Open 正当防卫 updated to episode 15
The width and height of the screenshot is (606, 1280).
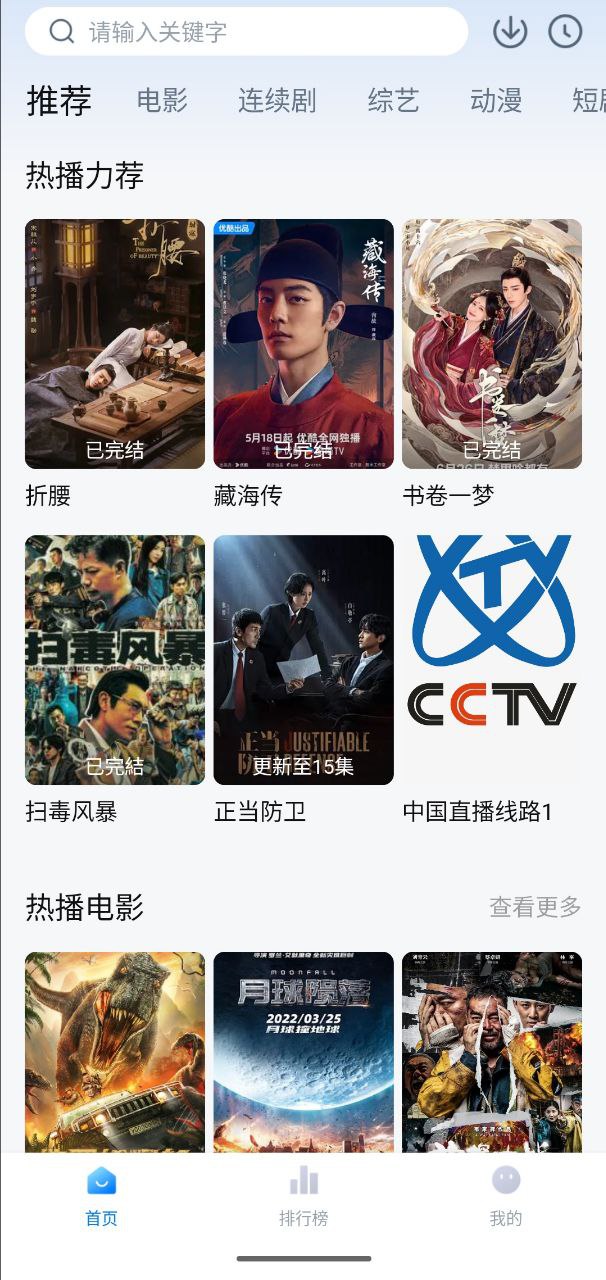(x=303, y=660)
